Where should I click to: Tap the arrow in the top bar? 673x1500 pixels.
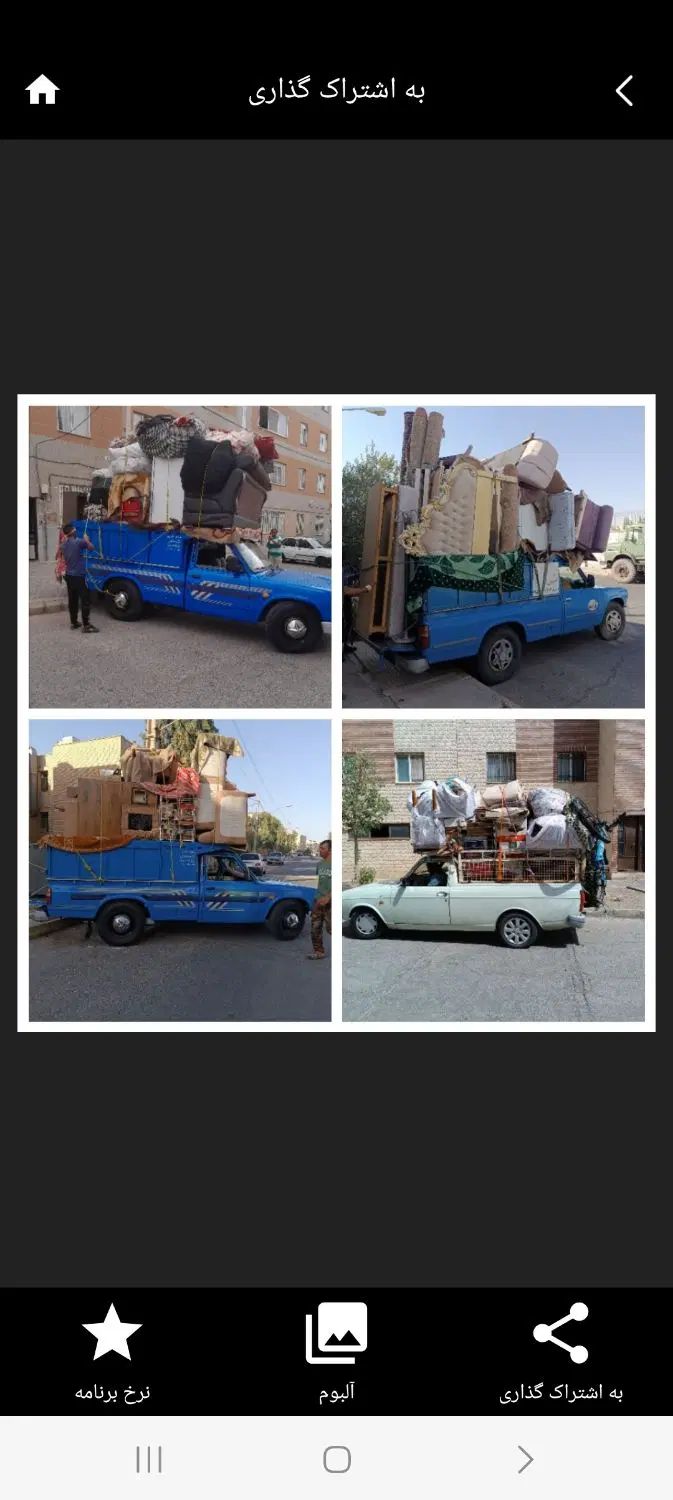pos(624,91)
